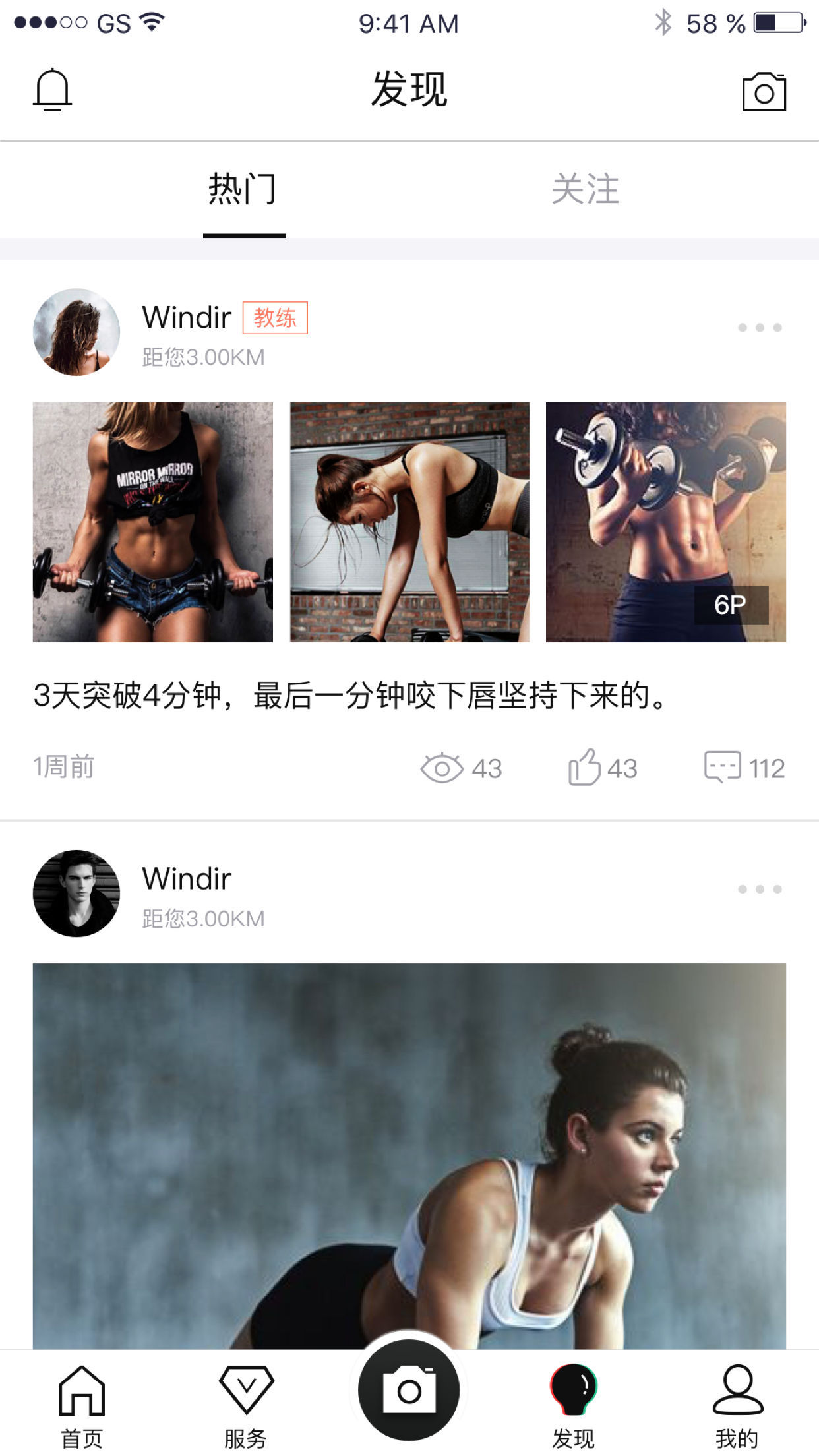Switch to the 服务 tab
Viewport: 819px width, 1456px height.
tap(246, 1405)
